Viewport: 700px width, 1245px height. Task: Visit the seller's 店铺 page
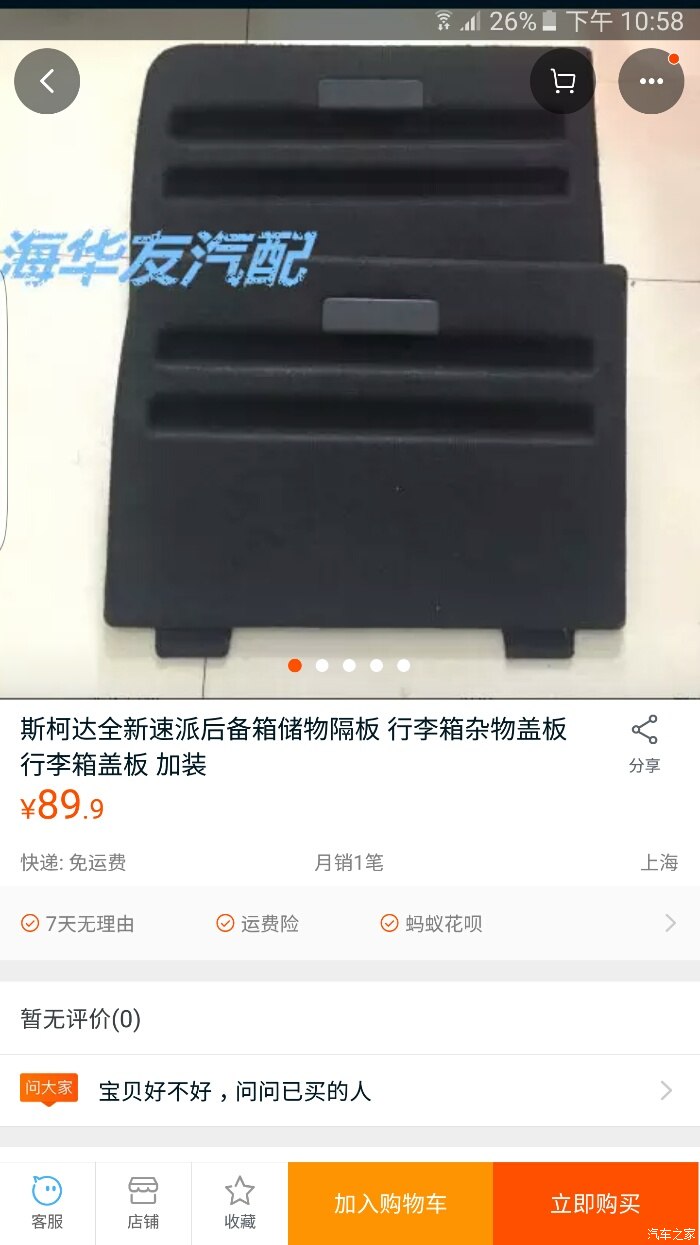143,1203
